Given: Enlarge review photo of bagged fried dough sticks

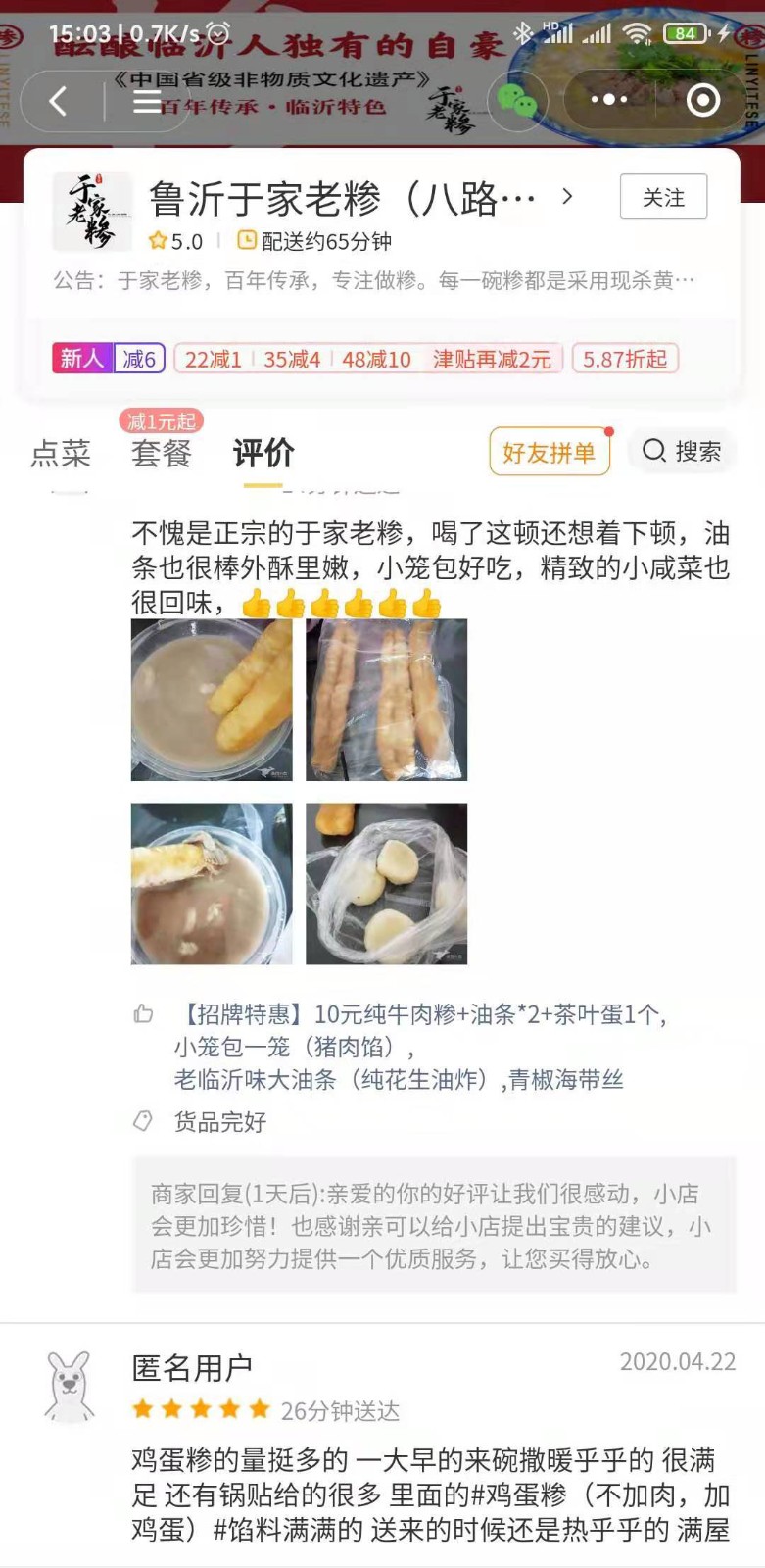Looking at the screenshot, I should pos(386,700).
